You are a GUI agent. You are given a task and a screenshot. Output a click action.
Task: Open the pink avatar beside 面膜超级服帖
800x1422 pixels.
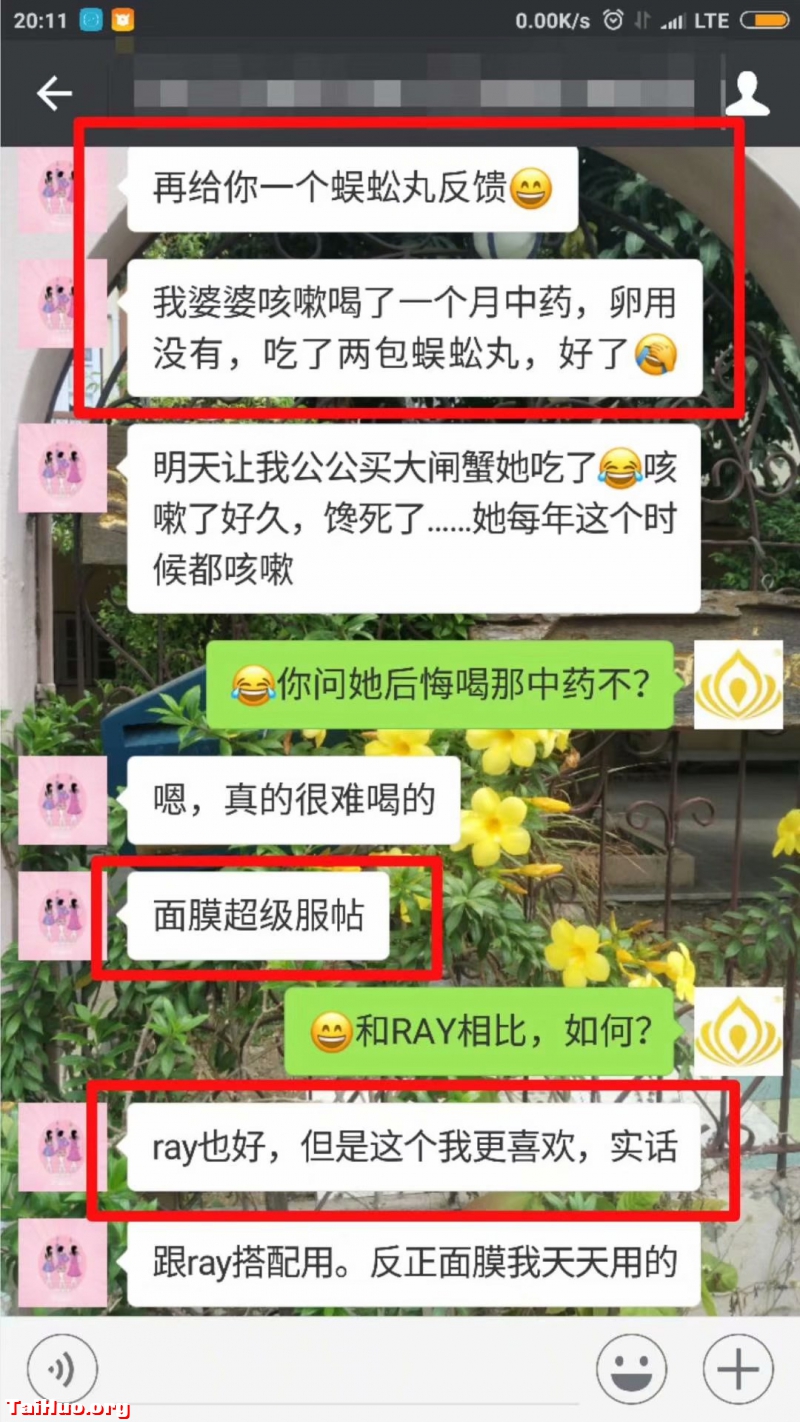pyautogui.click(x=62, y=916)
